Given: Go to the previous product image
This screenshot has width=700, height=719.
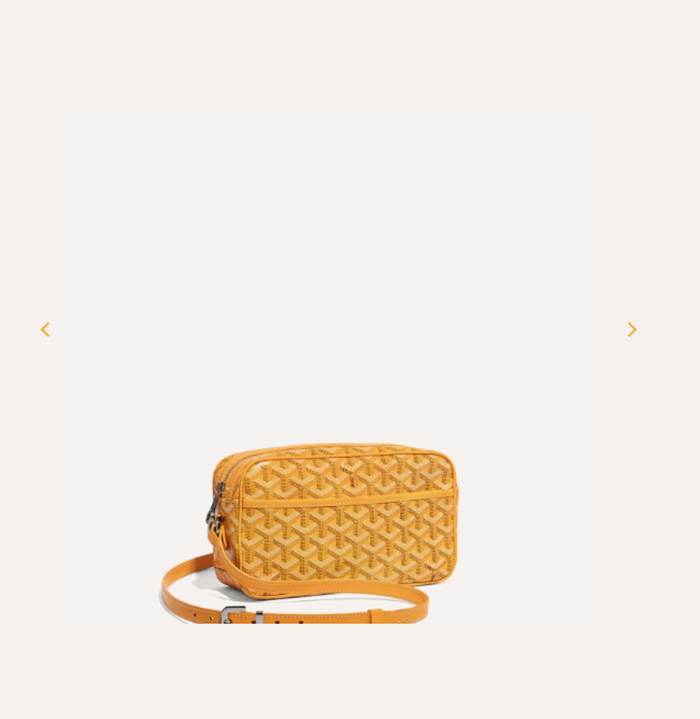Looking at the screenshot, I should (45, 329).
